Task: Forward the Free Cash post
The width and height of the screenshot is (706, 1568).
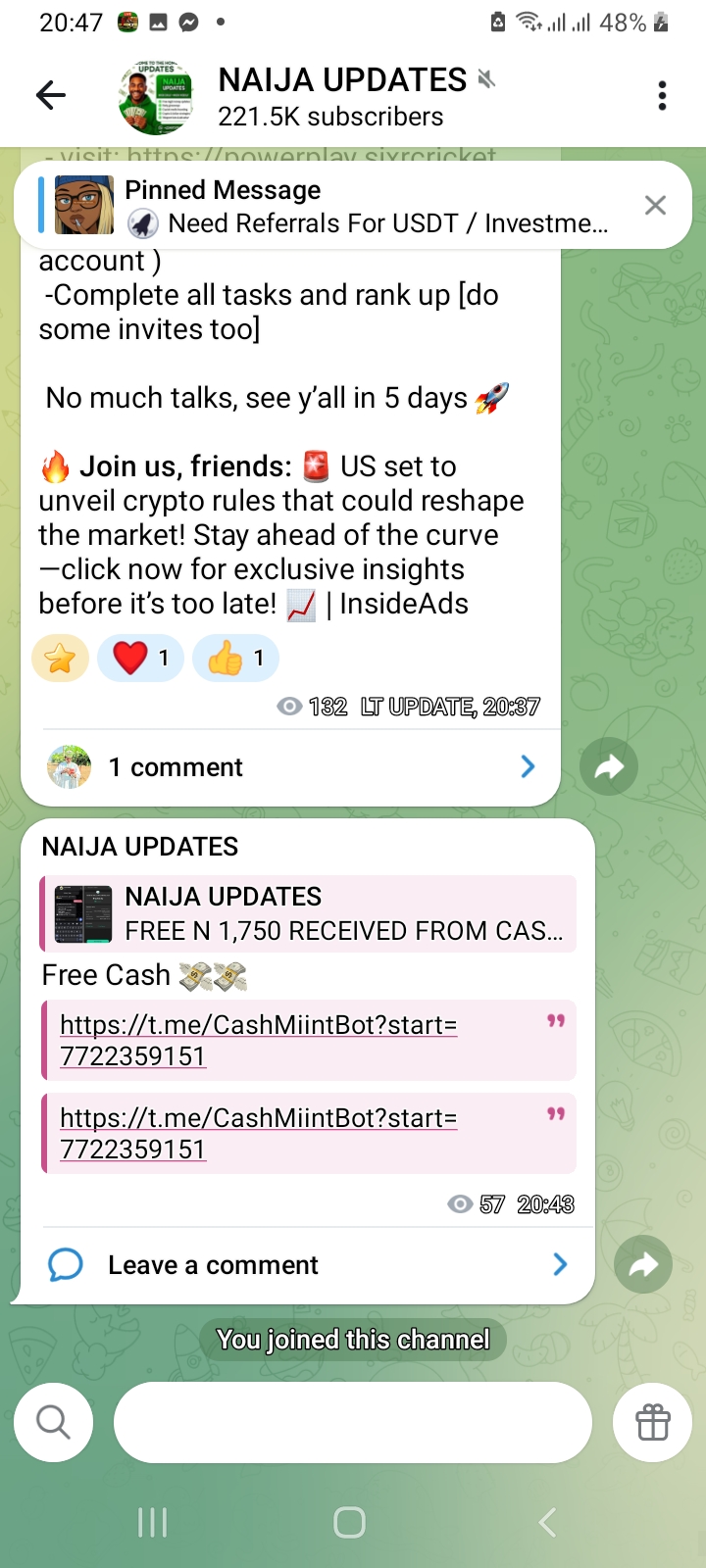Action: point(643,1265)
